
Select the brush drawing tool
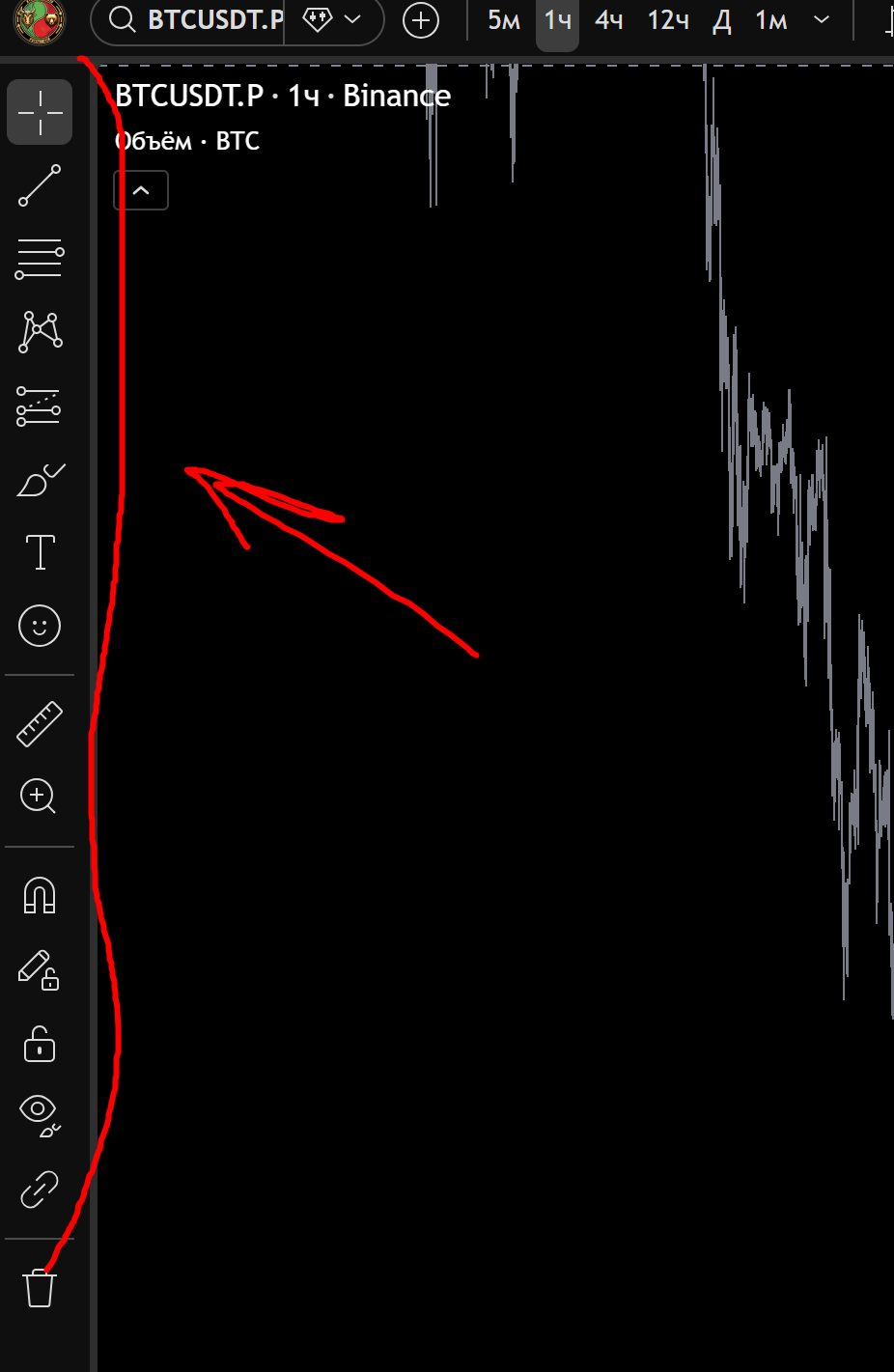tap(40, 480)
